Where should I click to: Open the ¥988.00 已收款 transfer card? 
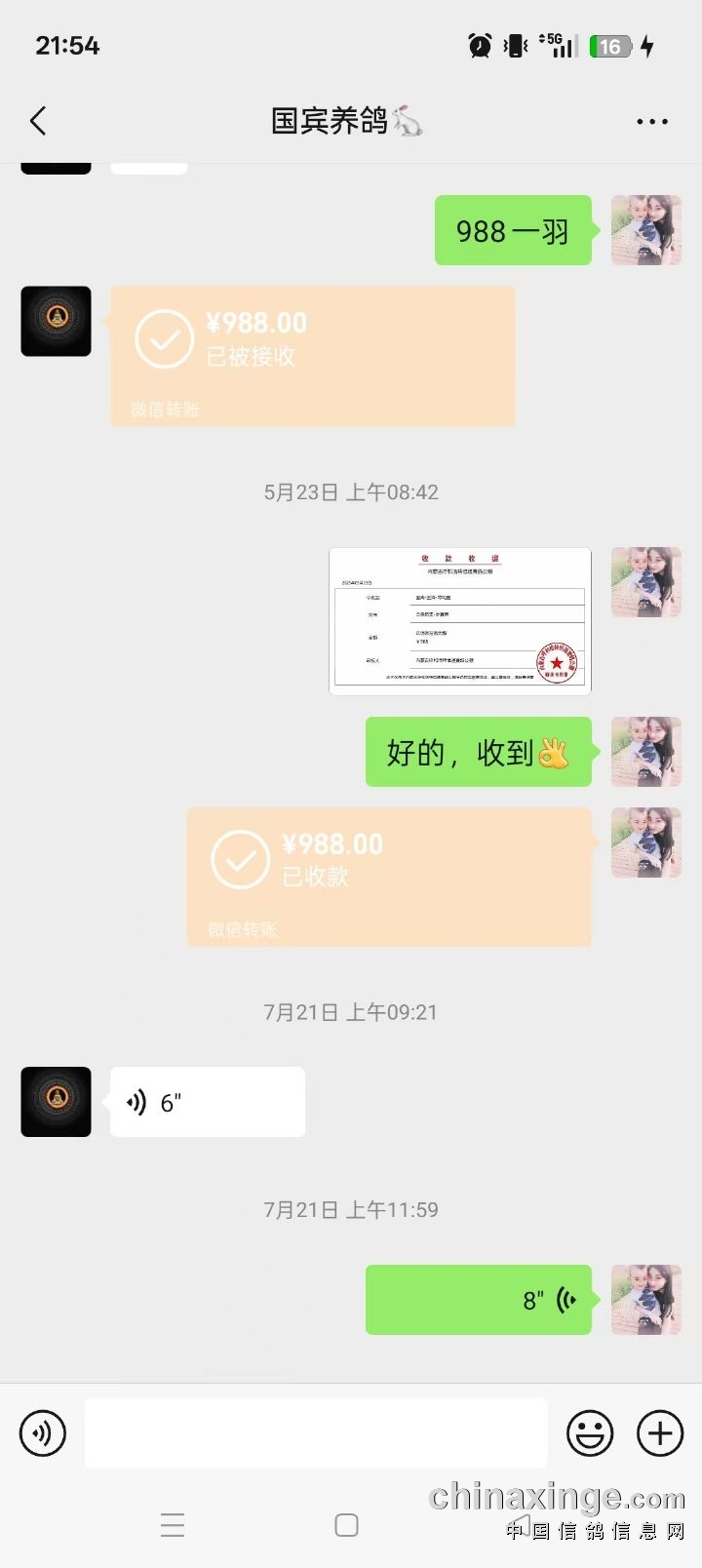[388, 876]
